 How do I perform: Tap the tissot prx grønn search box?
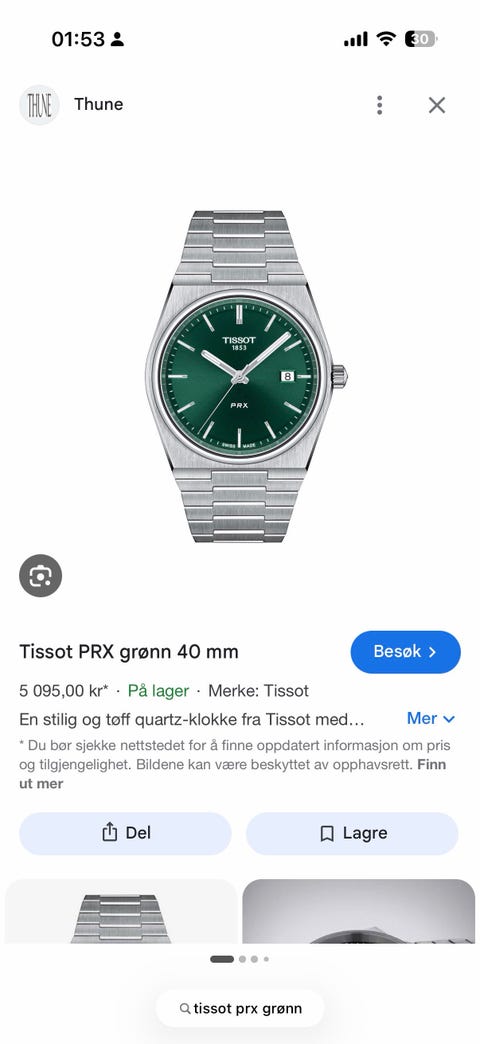pos(240,1008)
